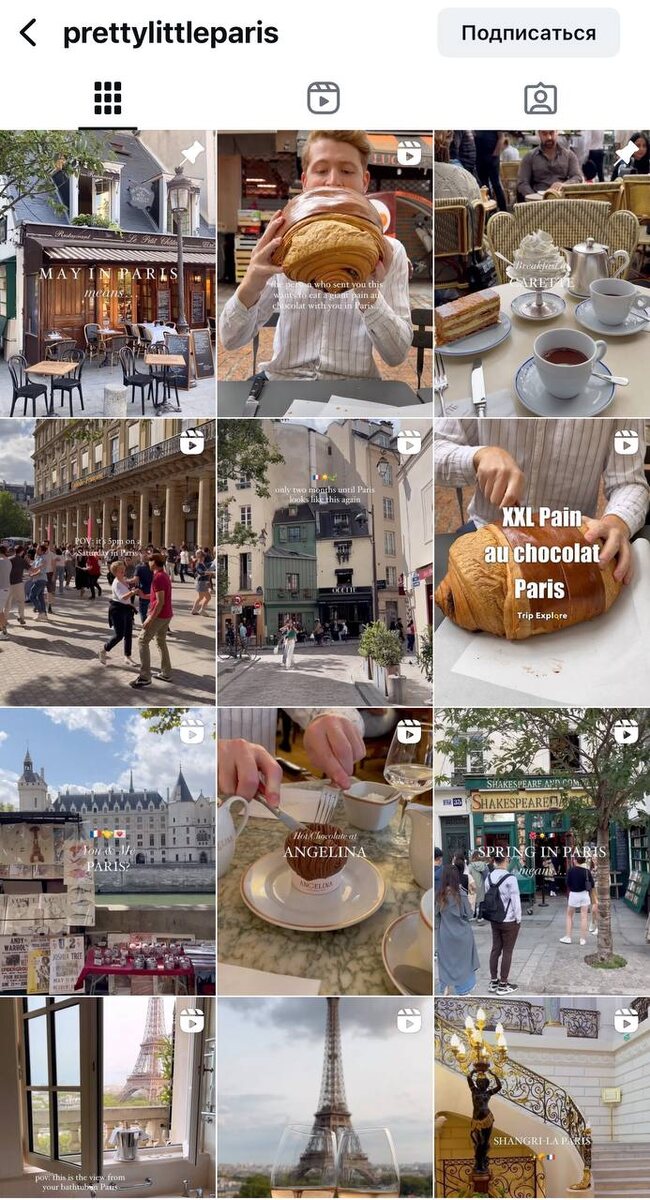650x1200 pixels.
Task: Open the Shangri-La Paris staircase reel
Action: 542,1099
